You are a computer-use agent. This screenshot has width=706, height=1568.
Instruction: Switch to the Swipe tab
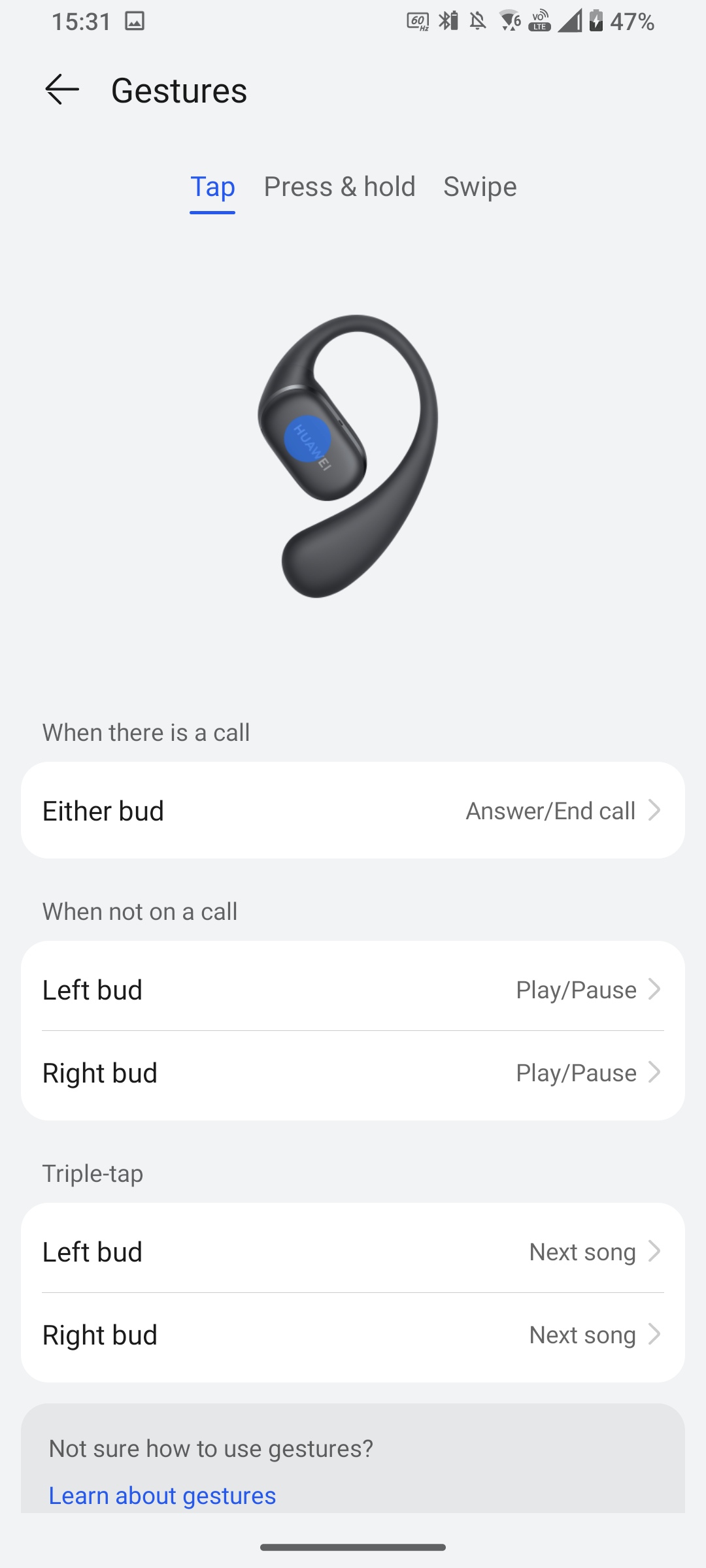480,187
